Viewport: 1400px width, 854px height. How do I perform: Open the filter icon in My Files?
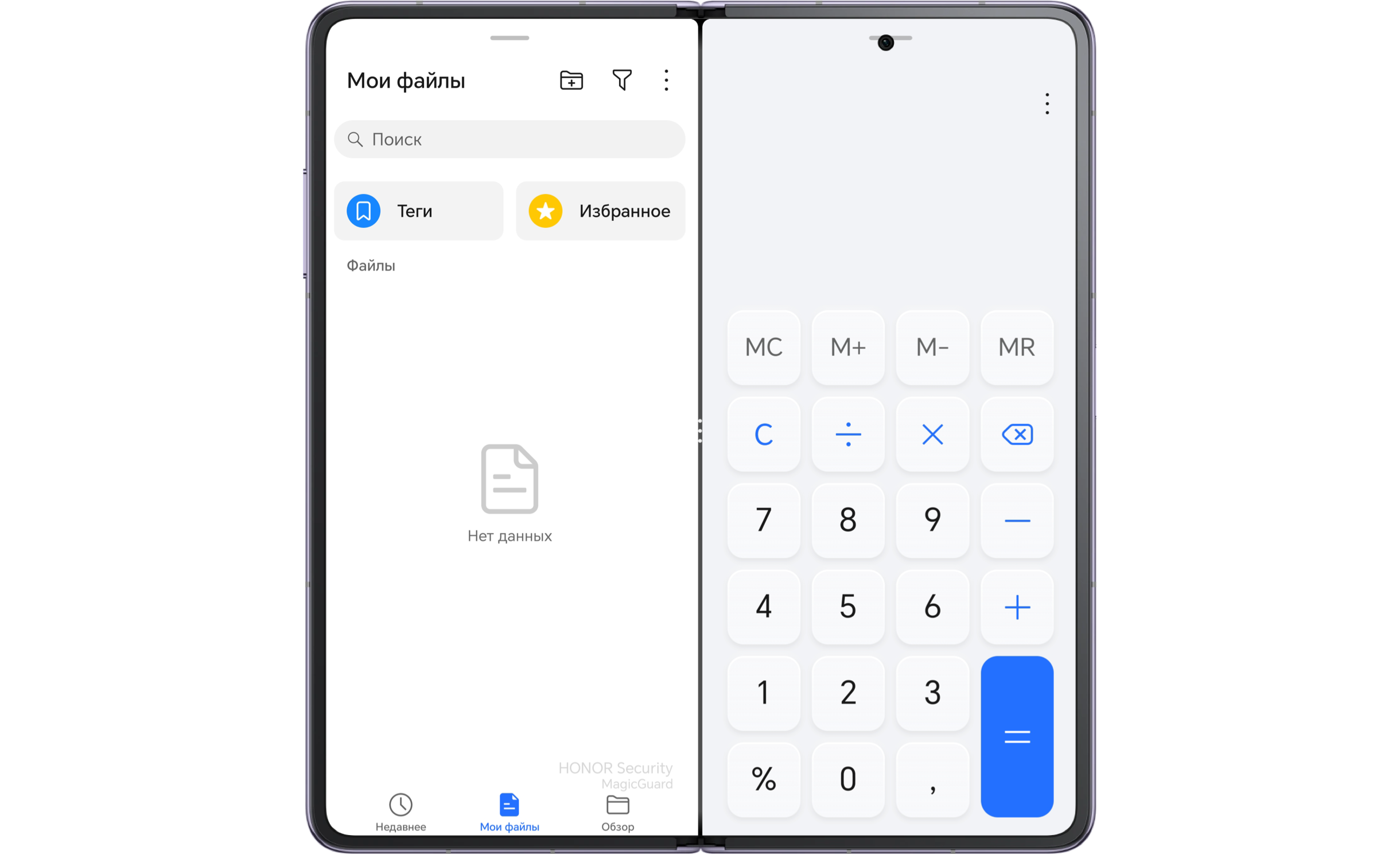621,80
